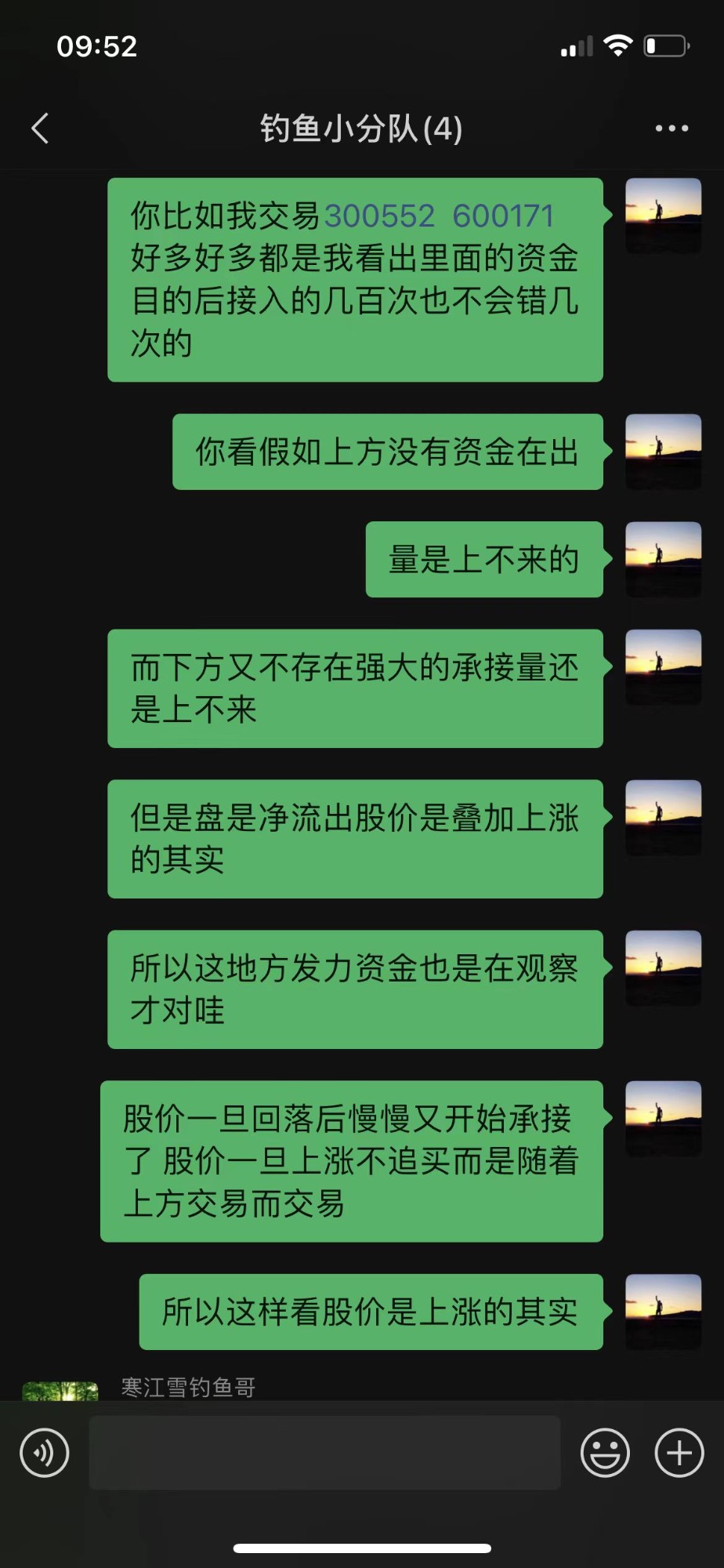
Task: View the avatar beside 量是上不来的
Action: click(x=663, y=559)
